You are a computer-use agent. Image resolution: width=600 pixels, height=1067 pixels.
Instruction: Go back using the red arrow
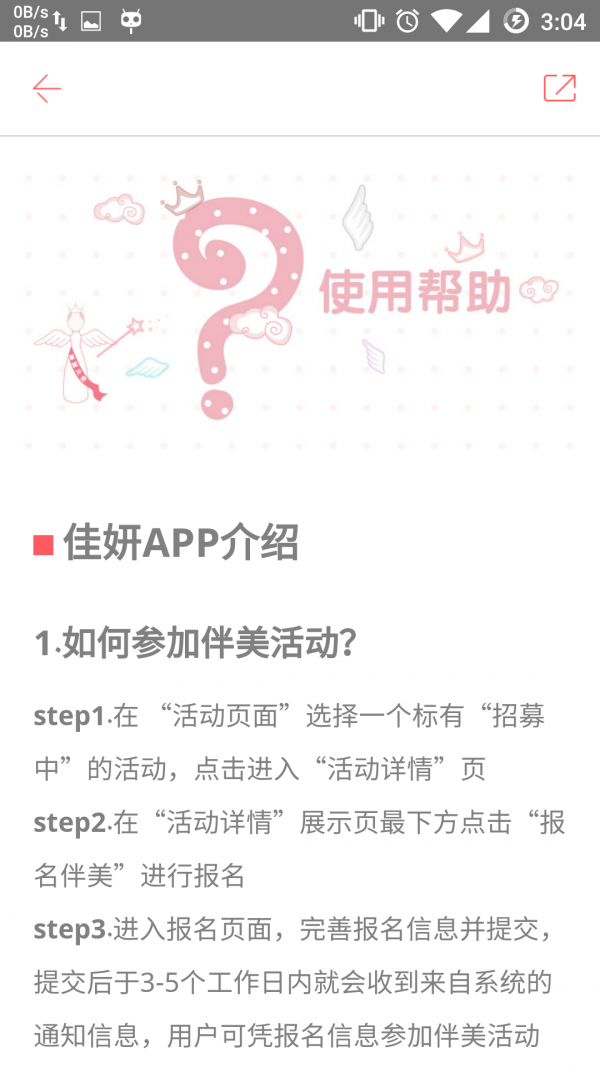pos(47,88)
